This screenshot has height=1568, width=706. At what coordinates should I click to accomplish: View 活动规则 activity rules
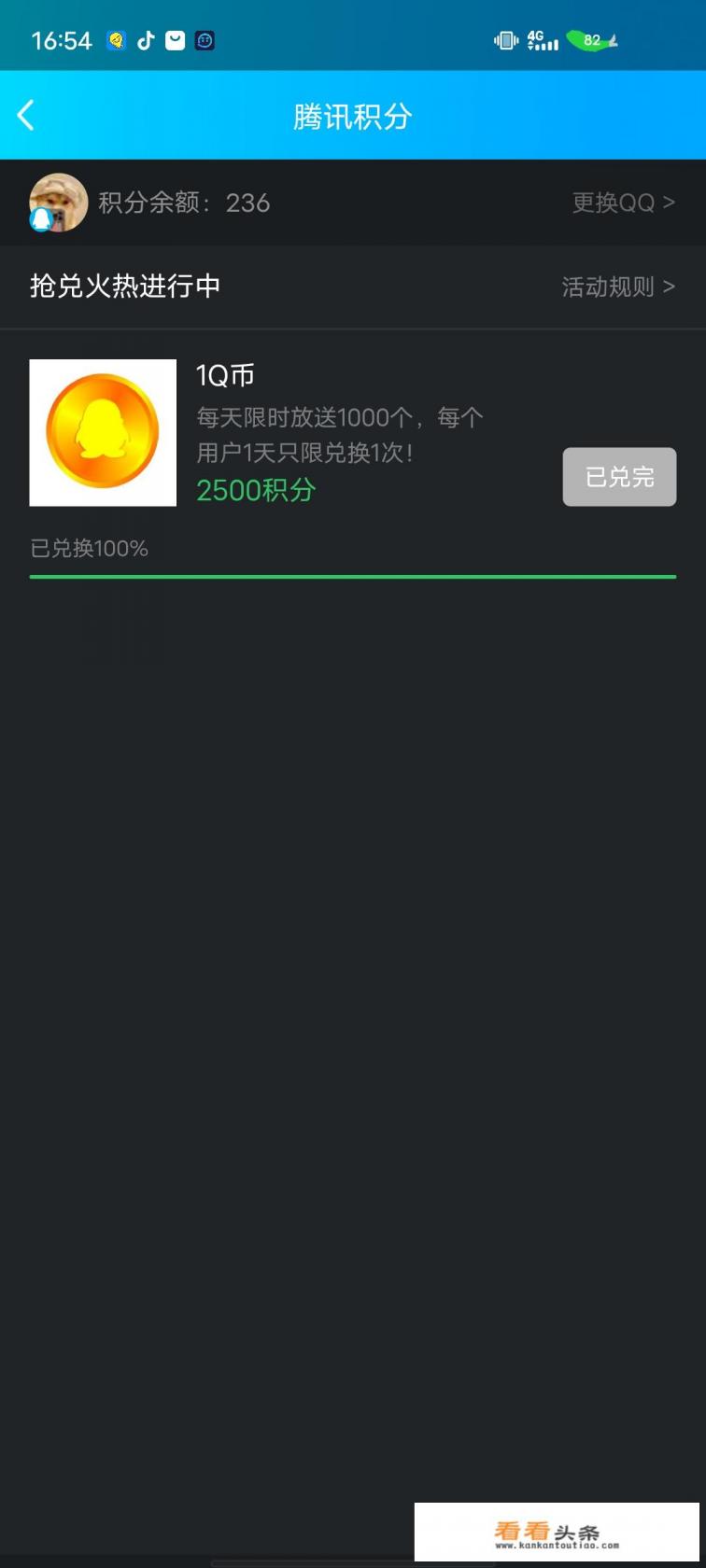click(x=609, y=287)
